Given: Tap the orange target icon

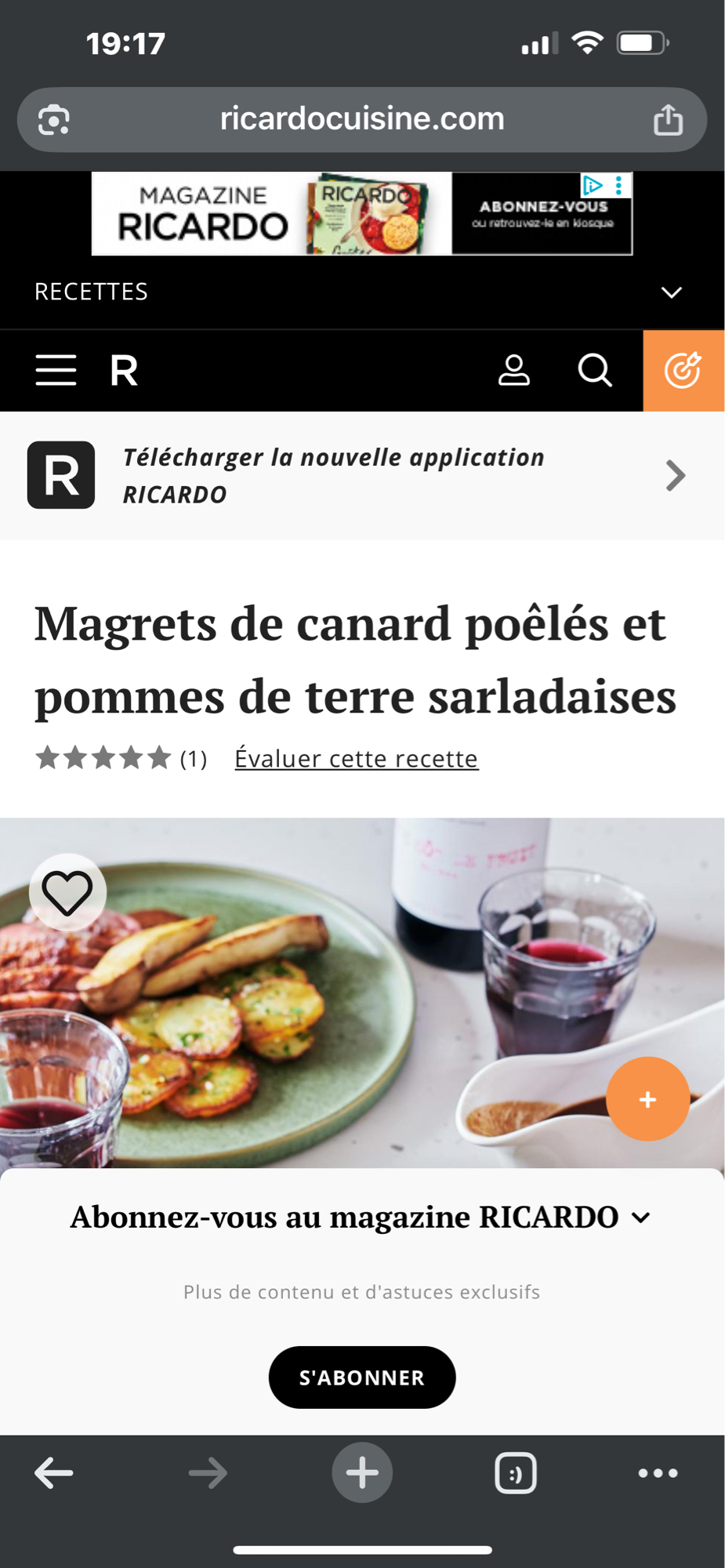Looking at the screenshot, I should 683,370.
